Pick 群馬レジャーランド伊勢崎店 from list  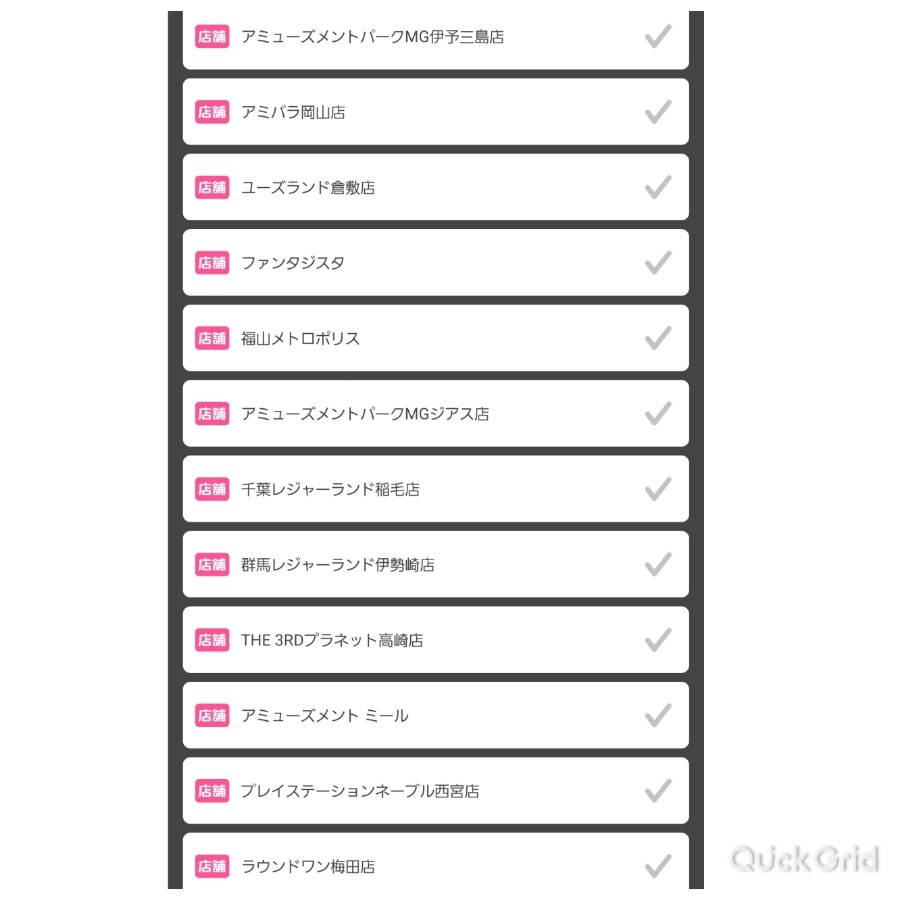pyautogui.click(x=435, y=564)
